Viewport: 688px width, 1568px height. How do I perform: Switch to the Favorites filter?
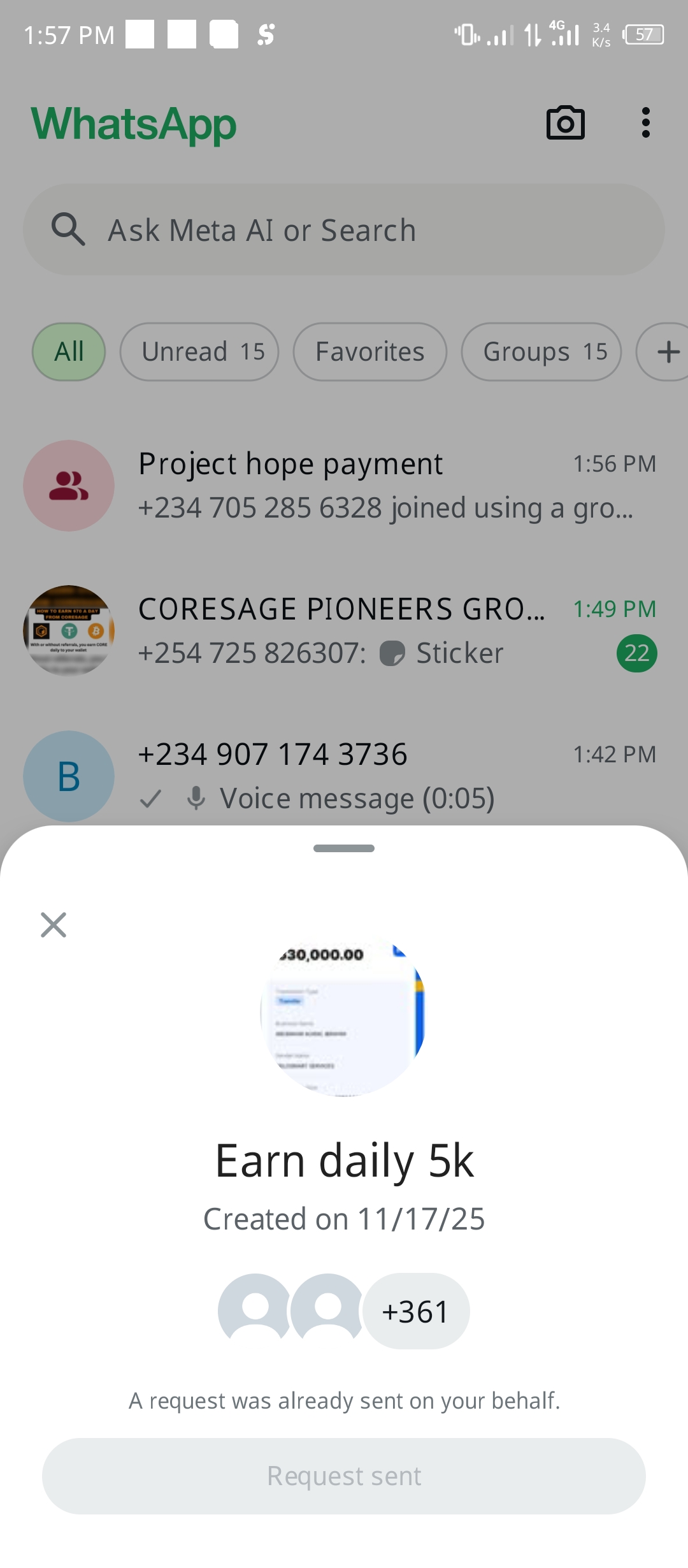(370, 352)
